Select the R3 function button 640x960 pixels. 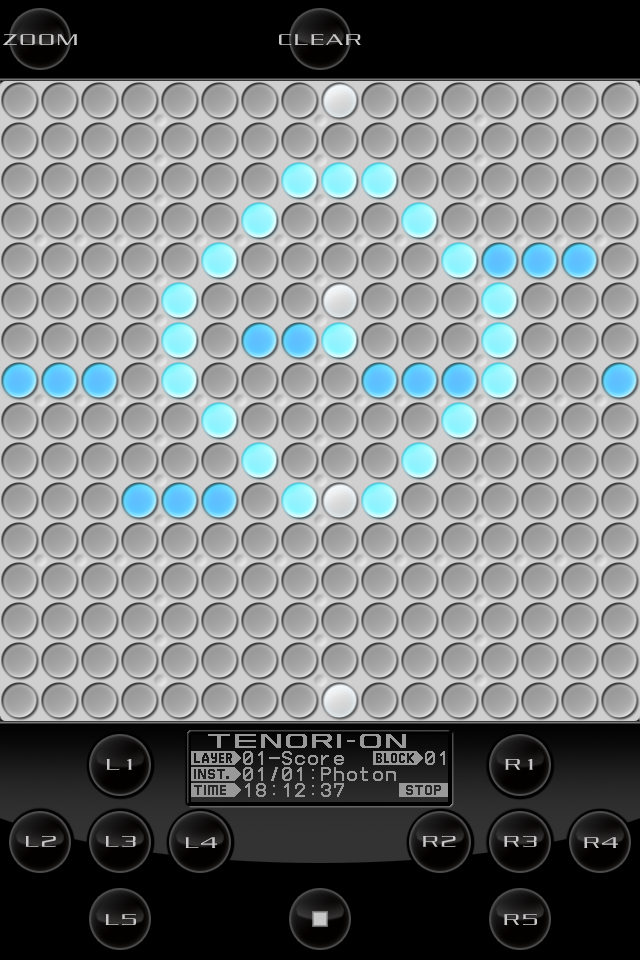coord(520,841)
